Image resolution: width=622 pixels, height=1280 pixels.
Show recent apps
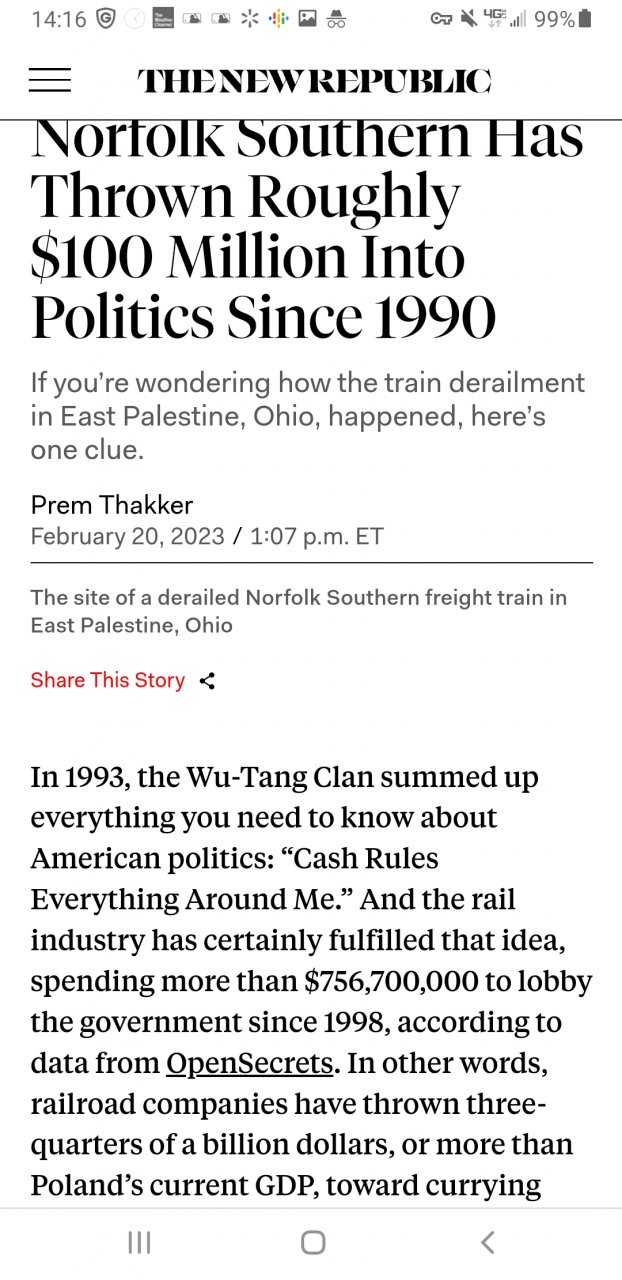(x=139, y=1242)
